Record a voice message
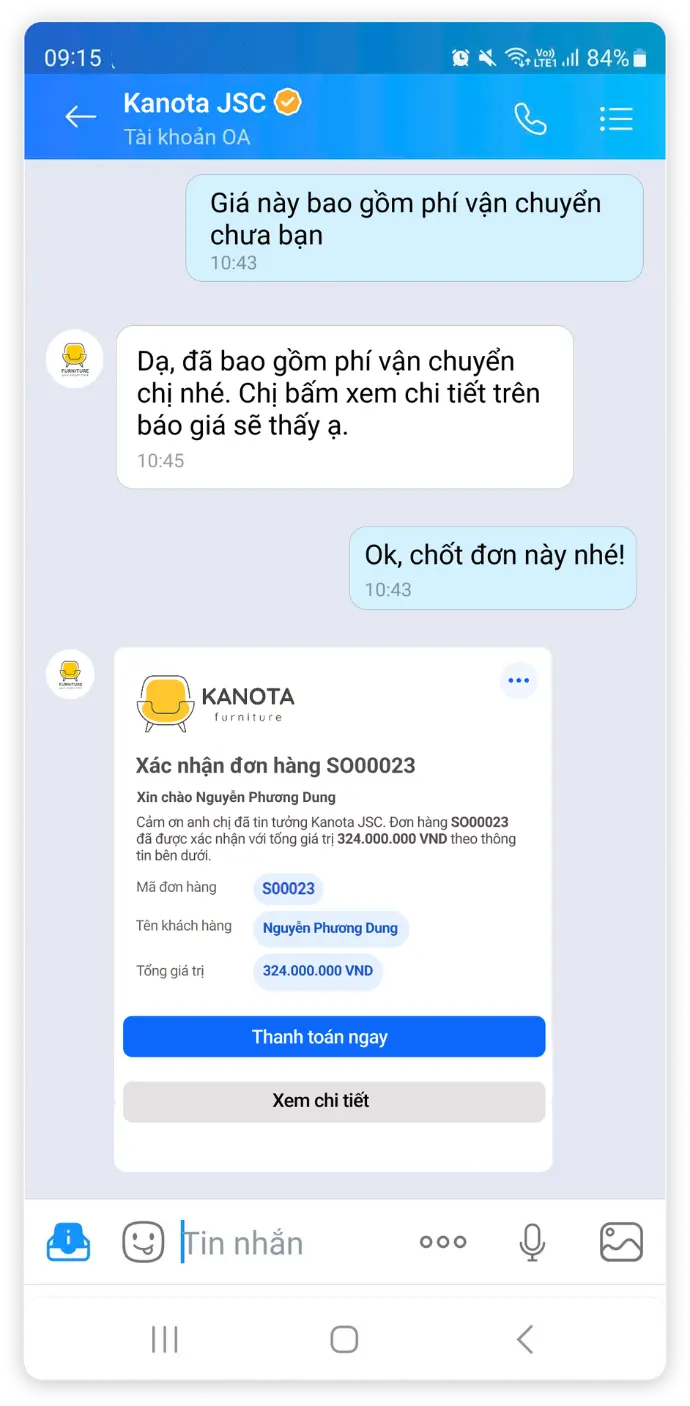This screenshot has height=1406, width=690. pyautogui.click(x=532, y=1242)
